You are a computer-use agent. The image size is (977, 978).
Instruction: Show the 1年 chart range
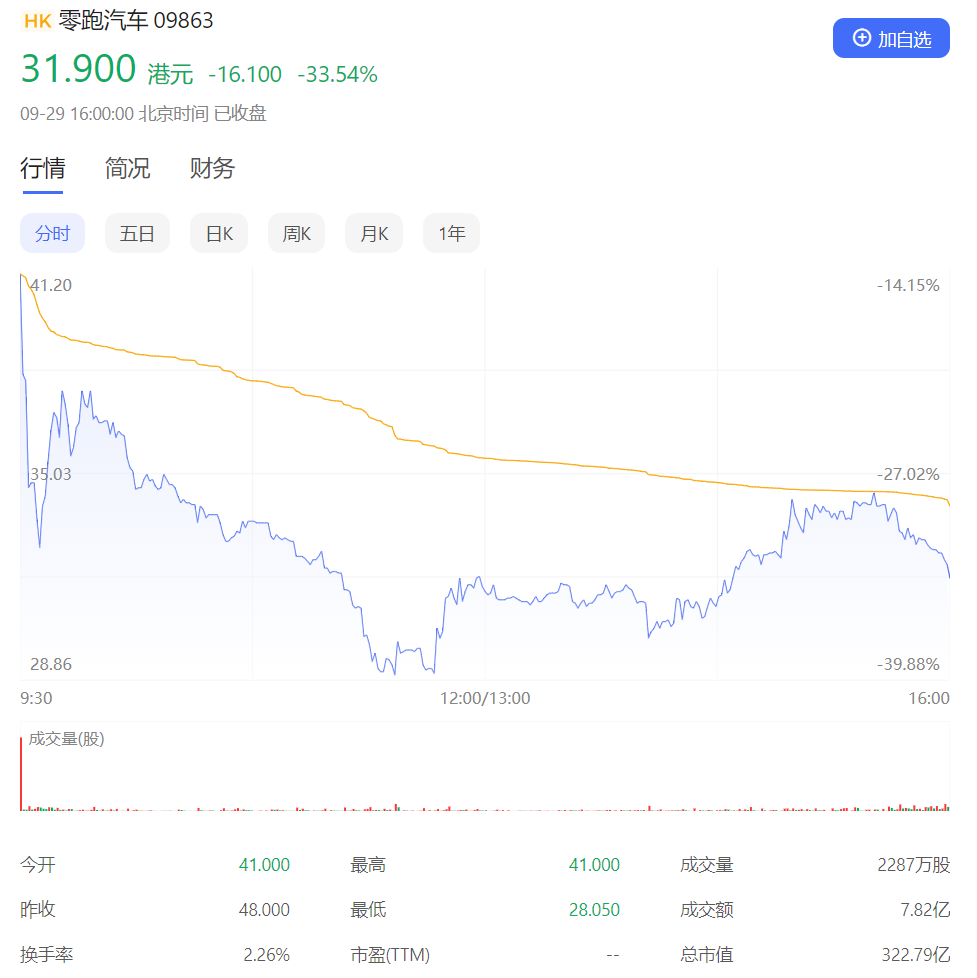click(x=451, y=234)
